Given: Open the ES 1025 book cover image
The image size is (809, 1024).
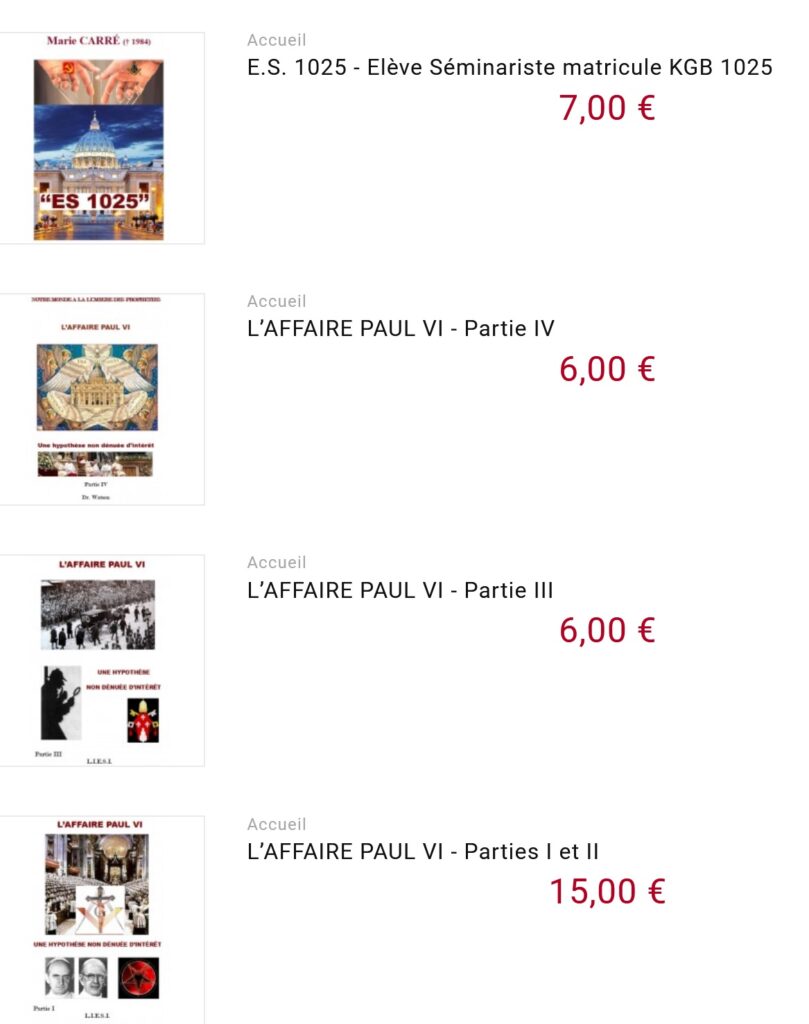Looking at the screenshot, I should point(100,138).
